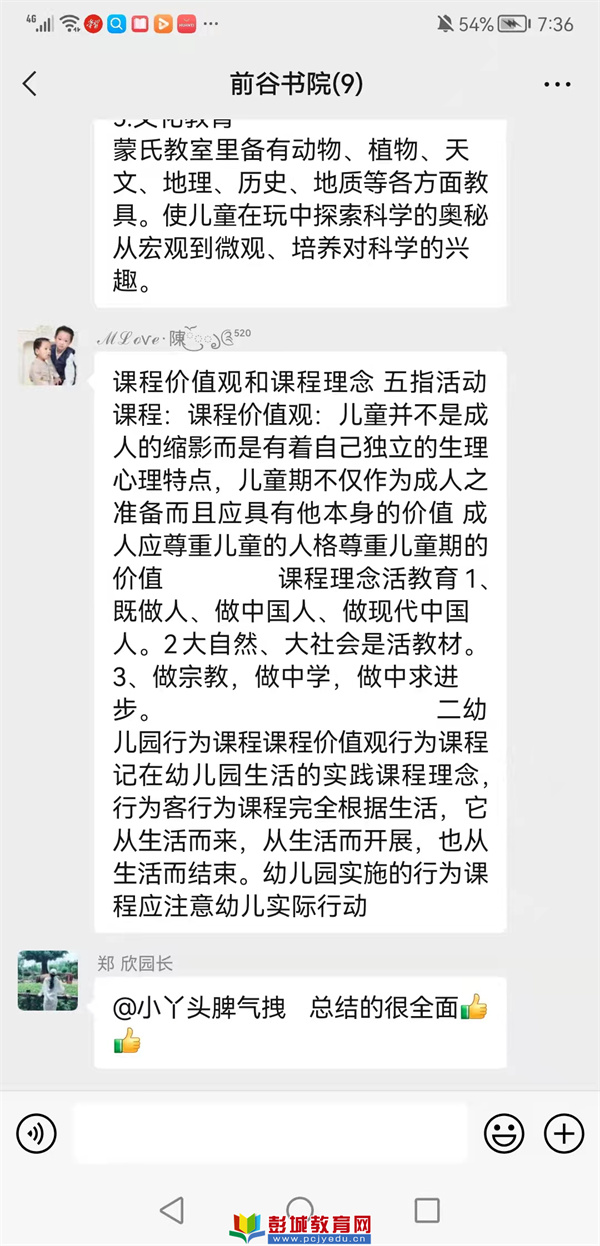Open the MLove 陳 sender's avatar
This screenshot has width=600, height=1246.
(x=47, y=355)
